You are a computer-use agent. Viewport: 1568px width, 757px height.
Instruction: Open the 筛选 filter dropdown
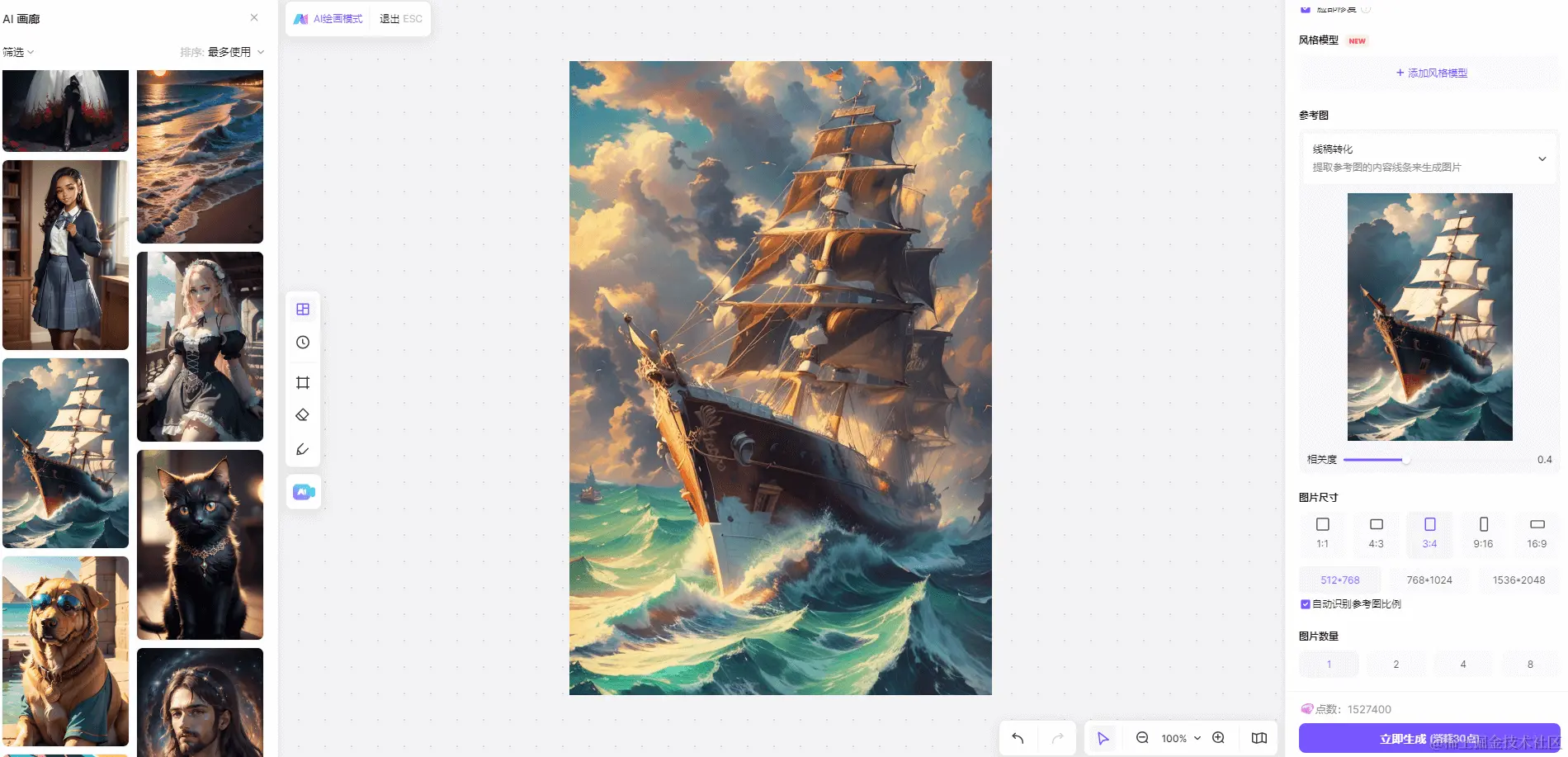point(18,52)
